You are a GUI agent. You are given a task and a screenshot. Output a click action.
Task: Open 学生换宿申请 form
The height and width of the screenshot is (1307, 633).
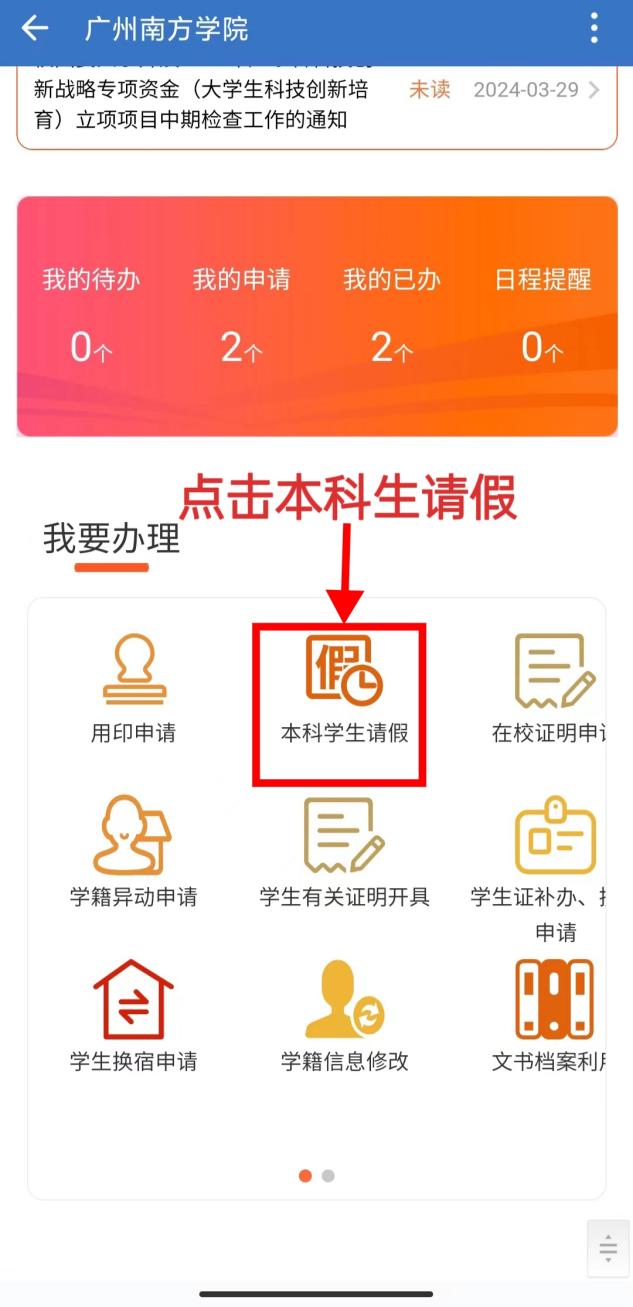(x=133, y=1016)
